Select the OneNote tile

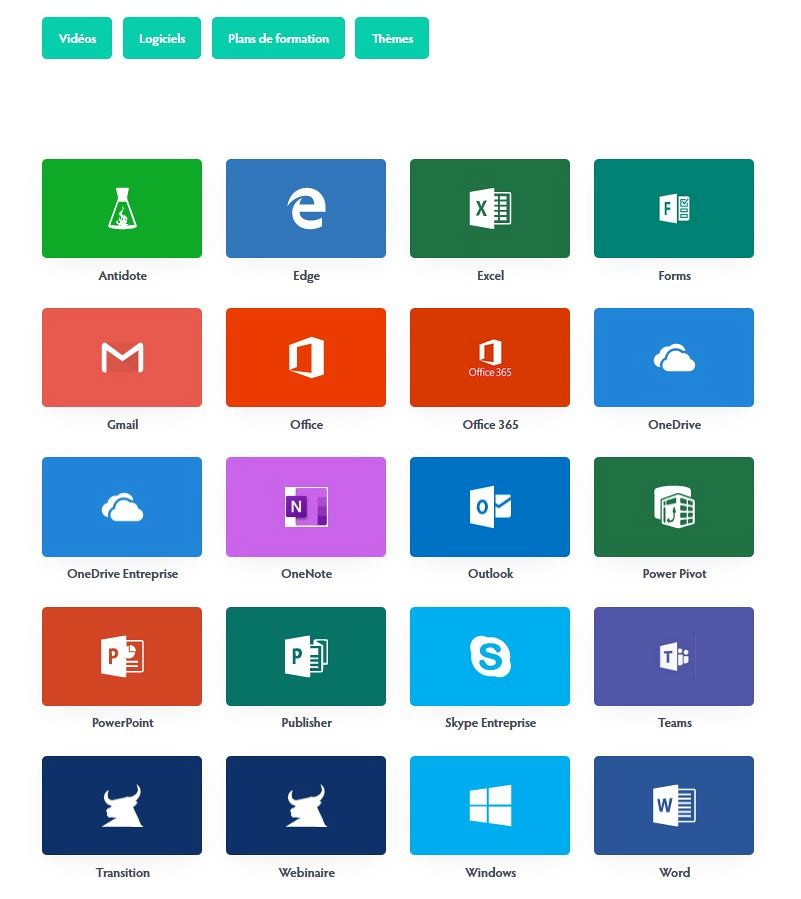(x=306, y=506)
